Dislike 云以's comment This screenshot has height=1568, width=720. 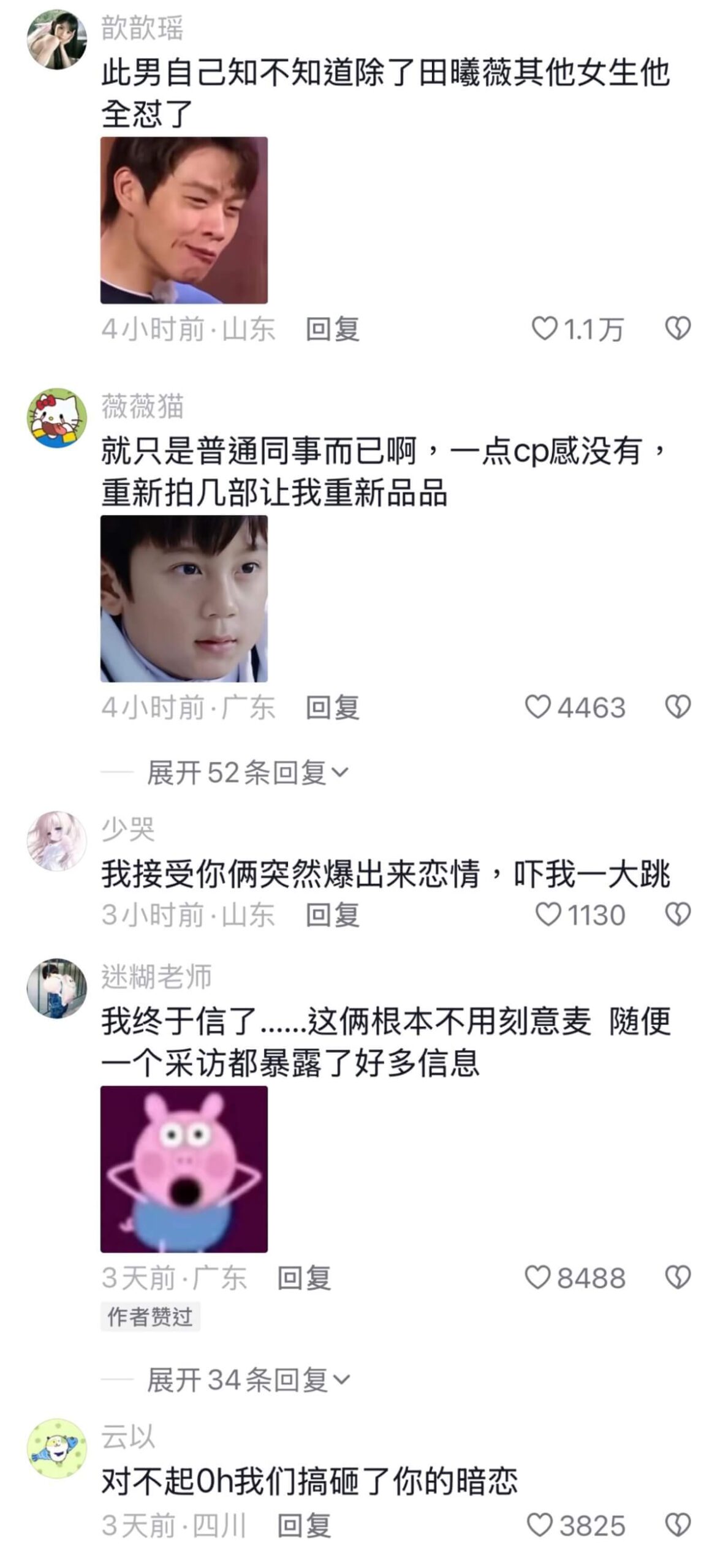click(678, 1525)
